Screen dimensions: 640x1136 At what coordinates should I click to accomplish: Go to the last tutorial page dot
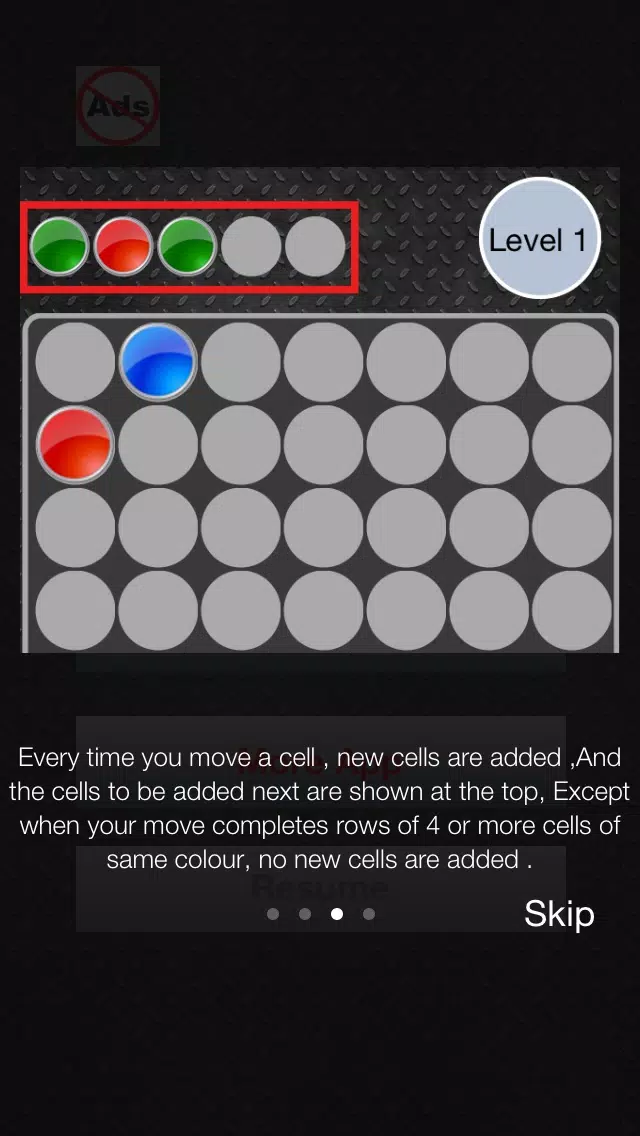(369, 914)
